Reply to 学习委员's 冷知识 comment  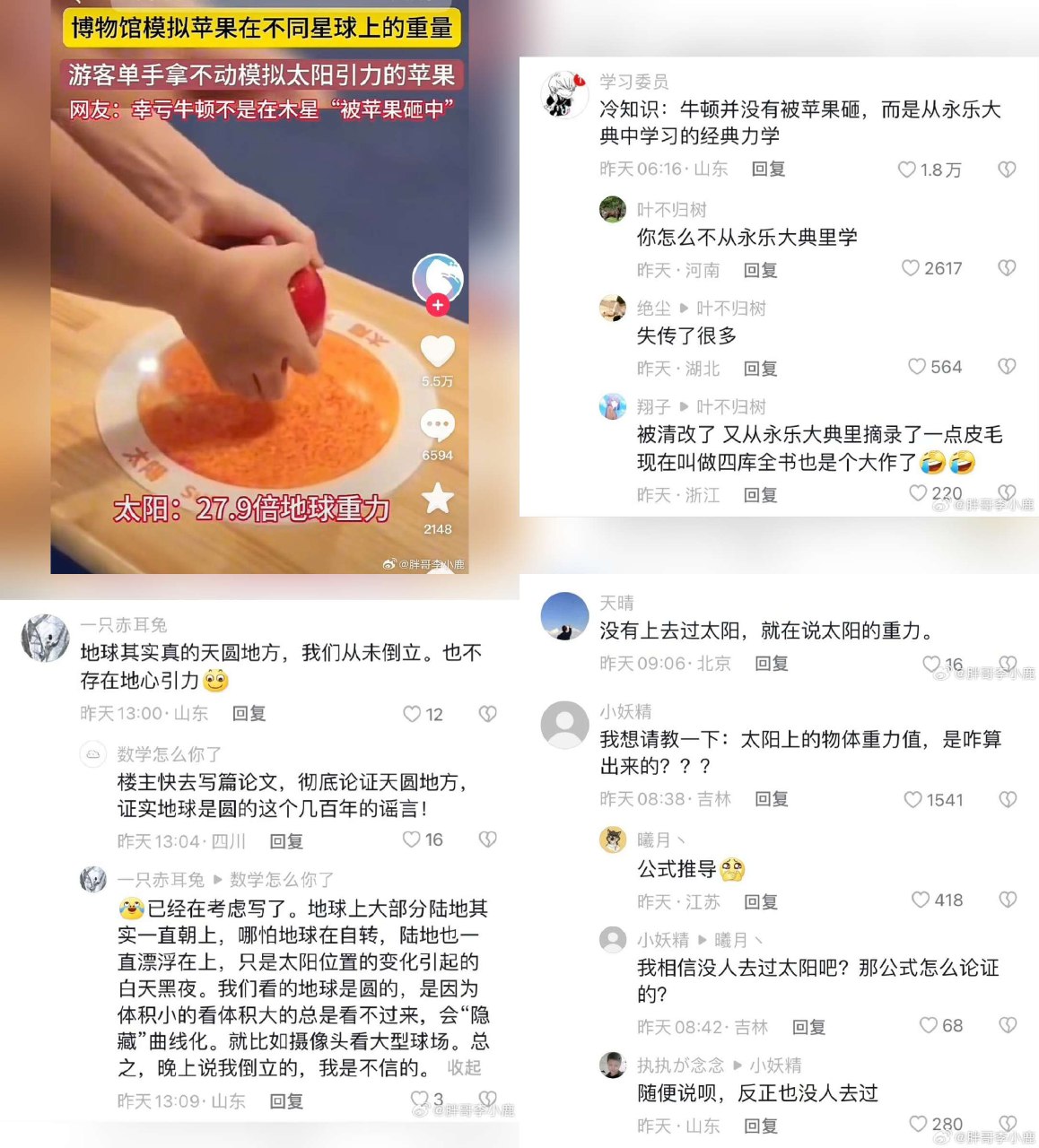pyautogui.click(x=768, y=169)
